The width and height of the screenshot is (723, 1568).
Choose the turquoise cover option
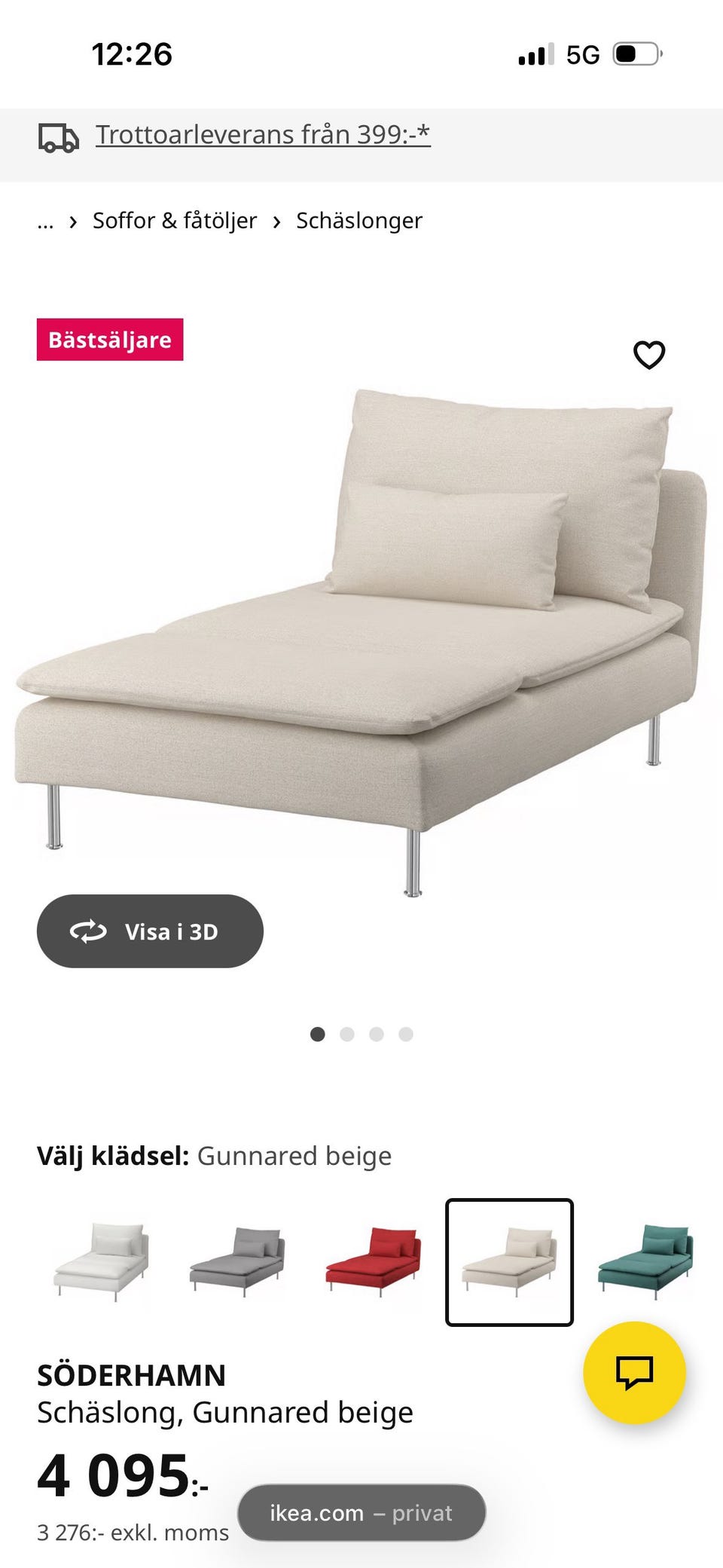(645, 1262)
